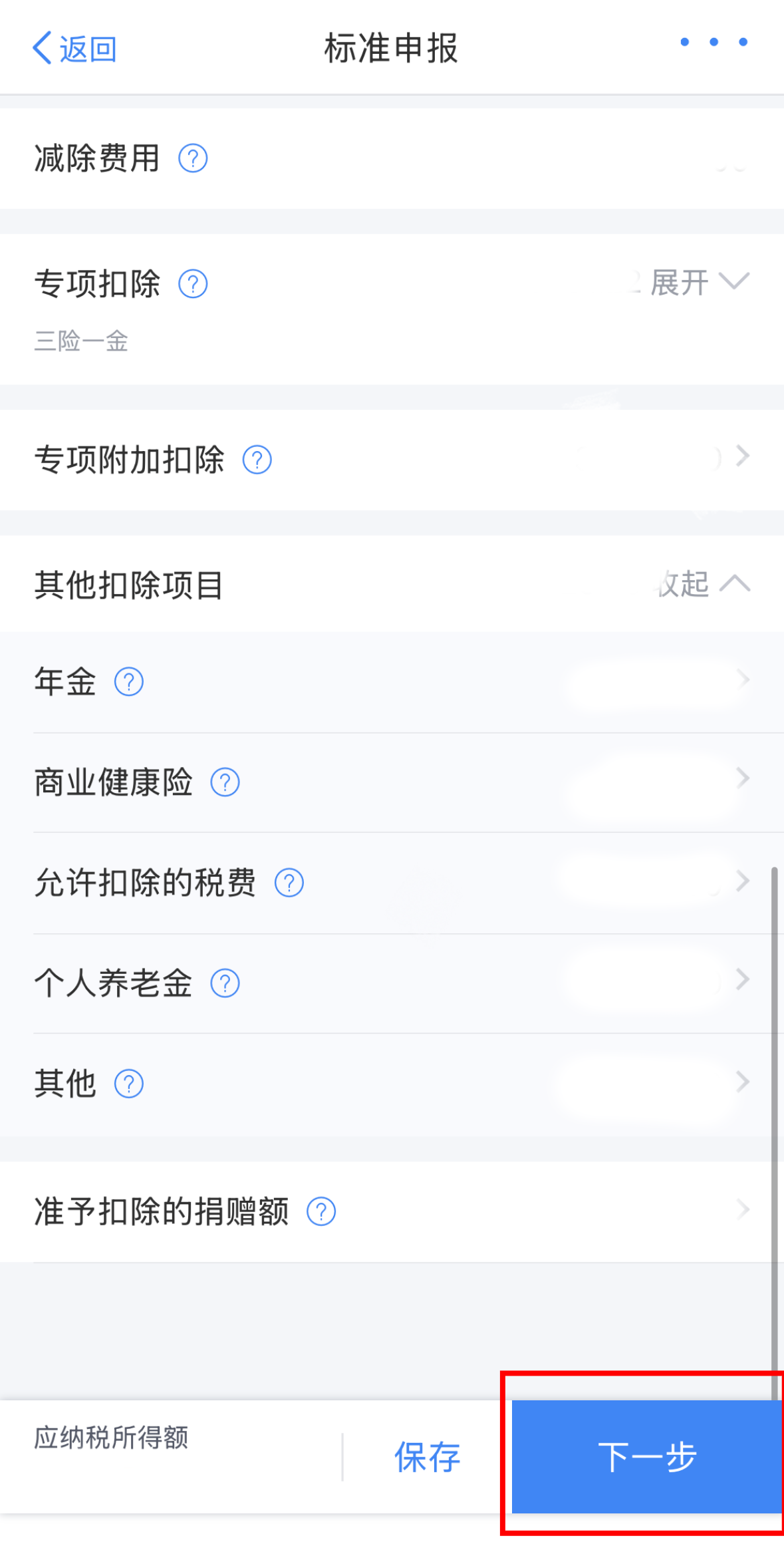Show help for 允许扣除的税费
Screen dimensions: 784x1546
coord(289,883)
